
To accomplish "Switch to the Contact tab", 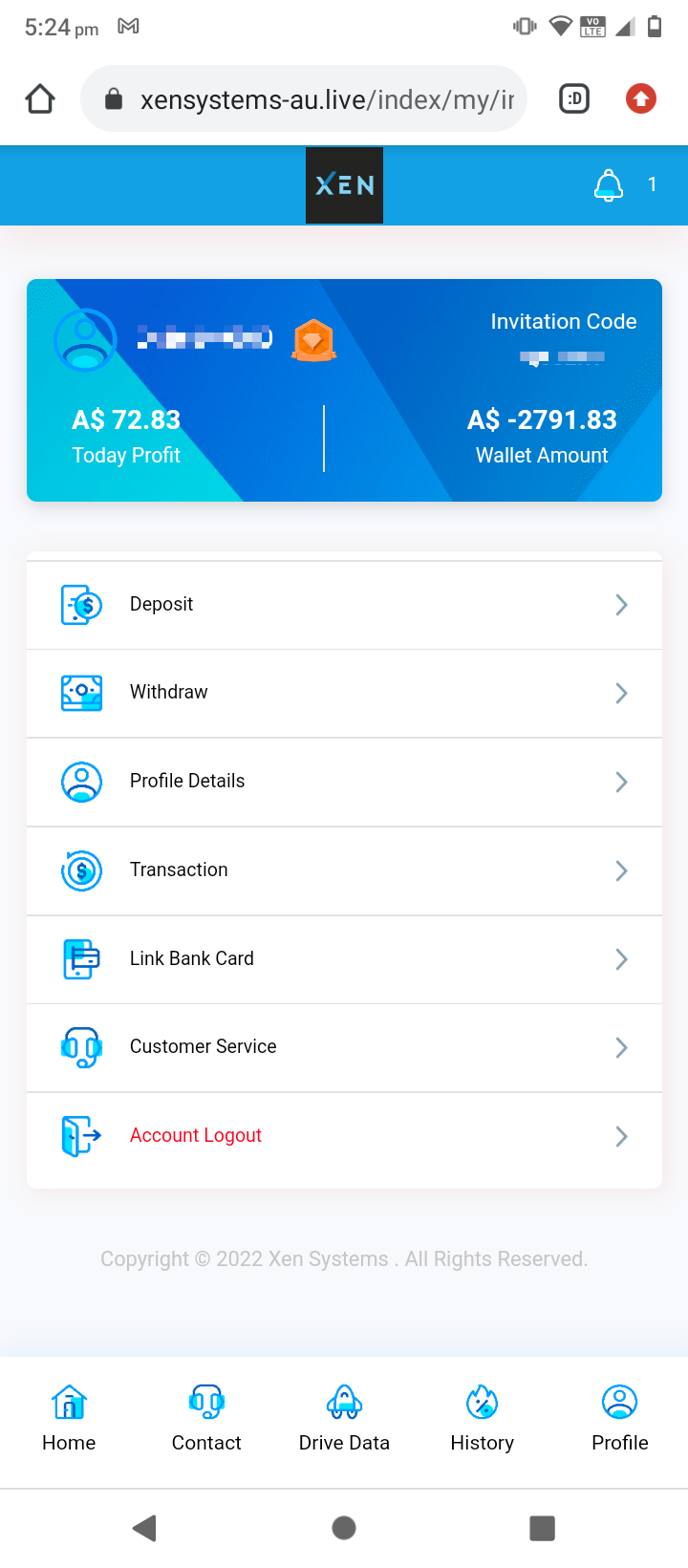I will 206,1419.
